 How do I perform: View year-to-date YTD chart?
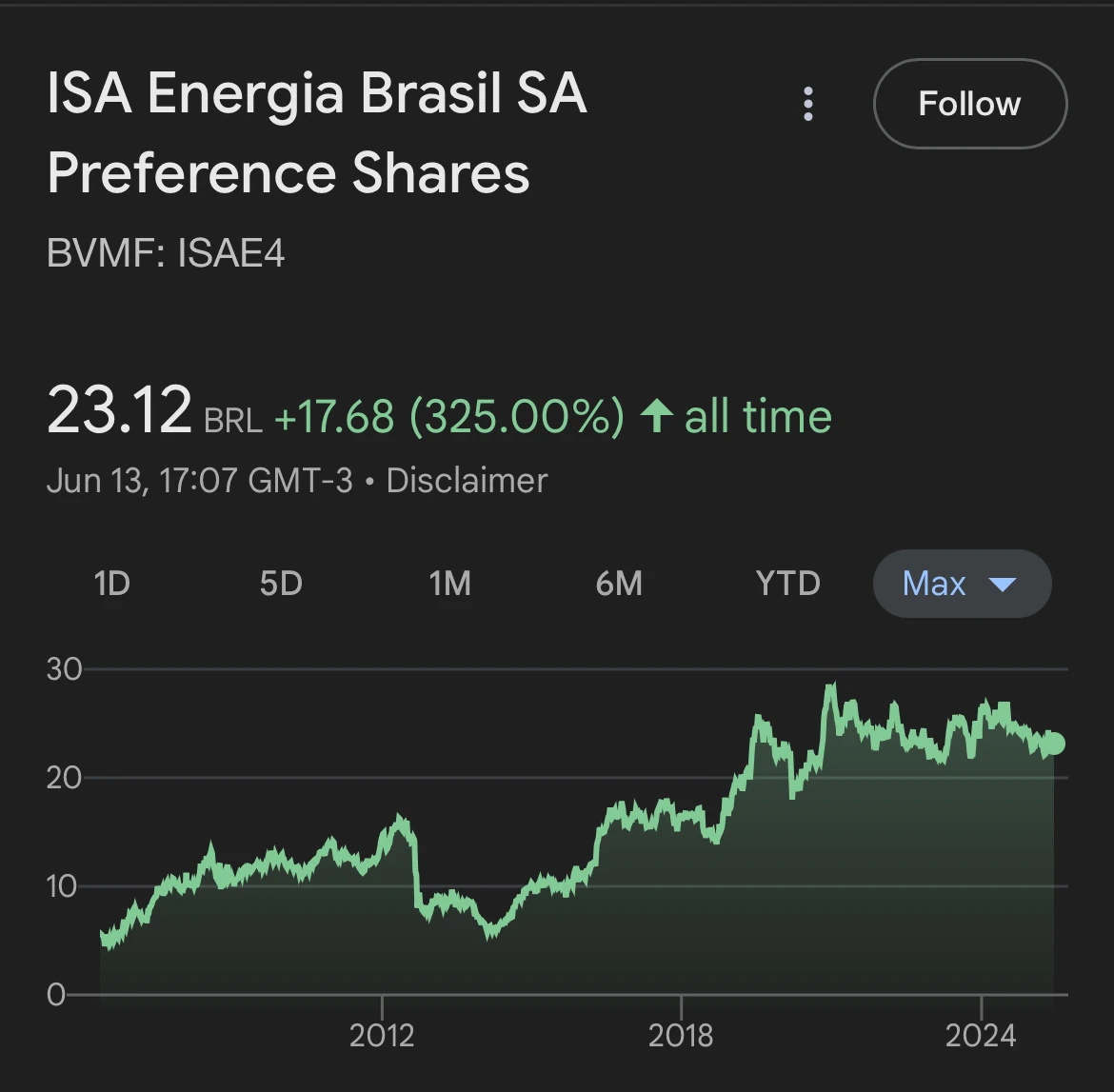tap(787, 584)
